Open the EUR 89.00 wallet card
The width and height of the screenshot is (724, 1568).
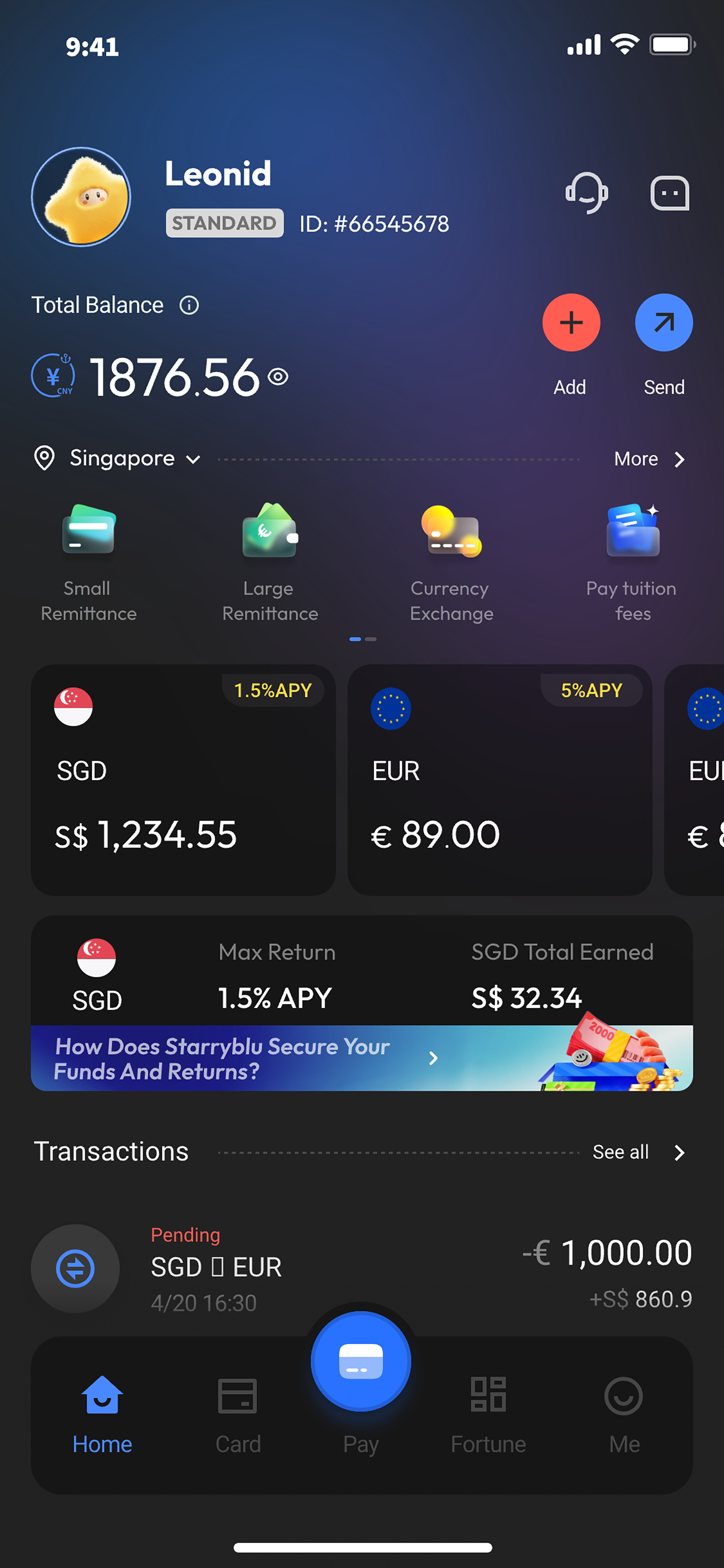(x=499, y=779)
